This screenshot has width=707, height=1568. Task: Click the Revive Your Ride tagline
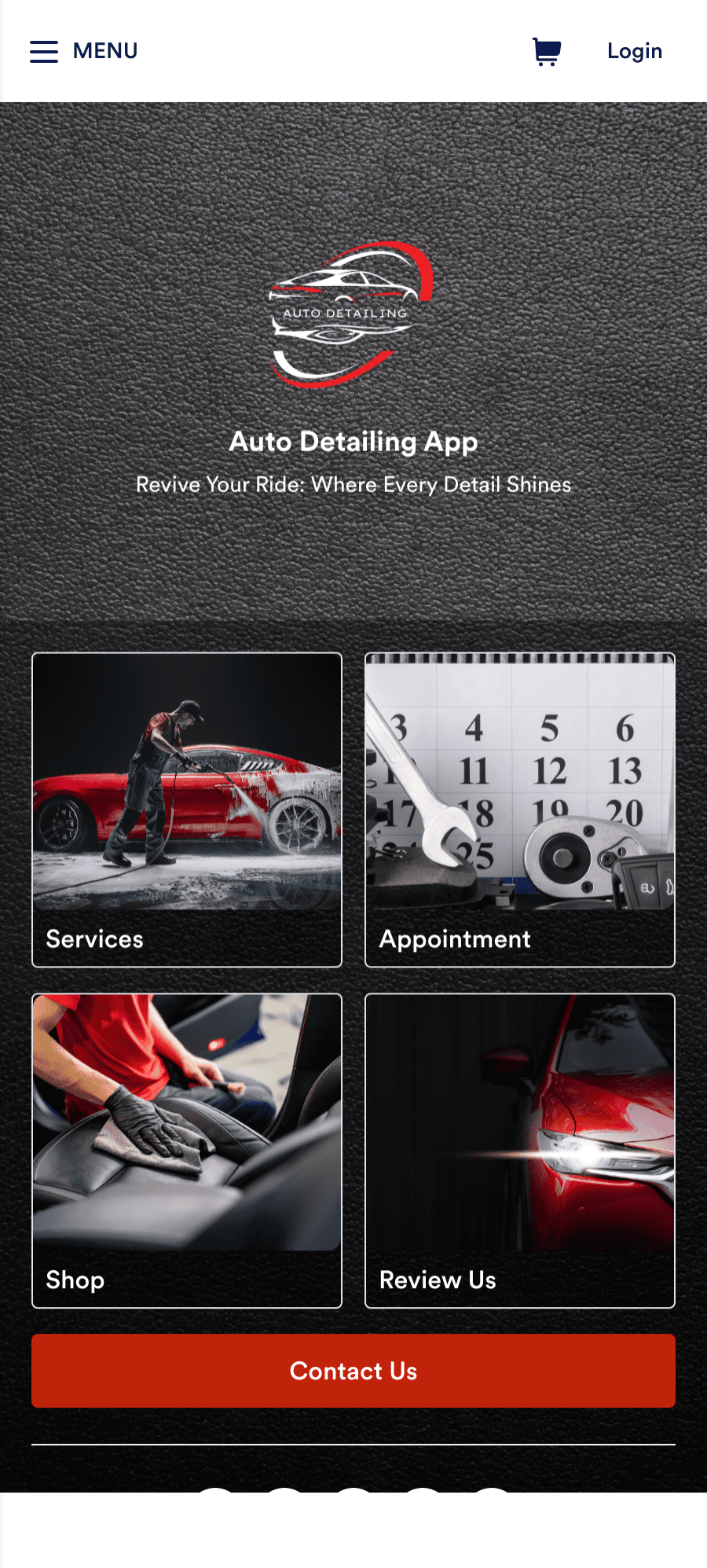click(x=353, y=484)
